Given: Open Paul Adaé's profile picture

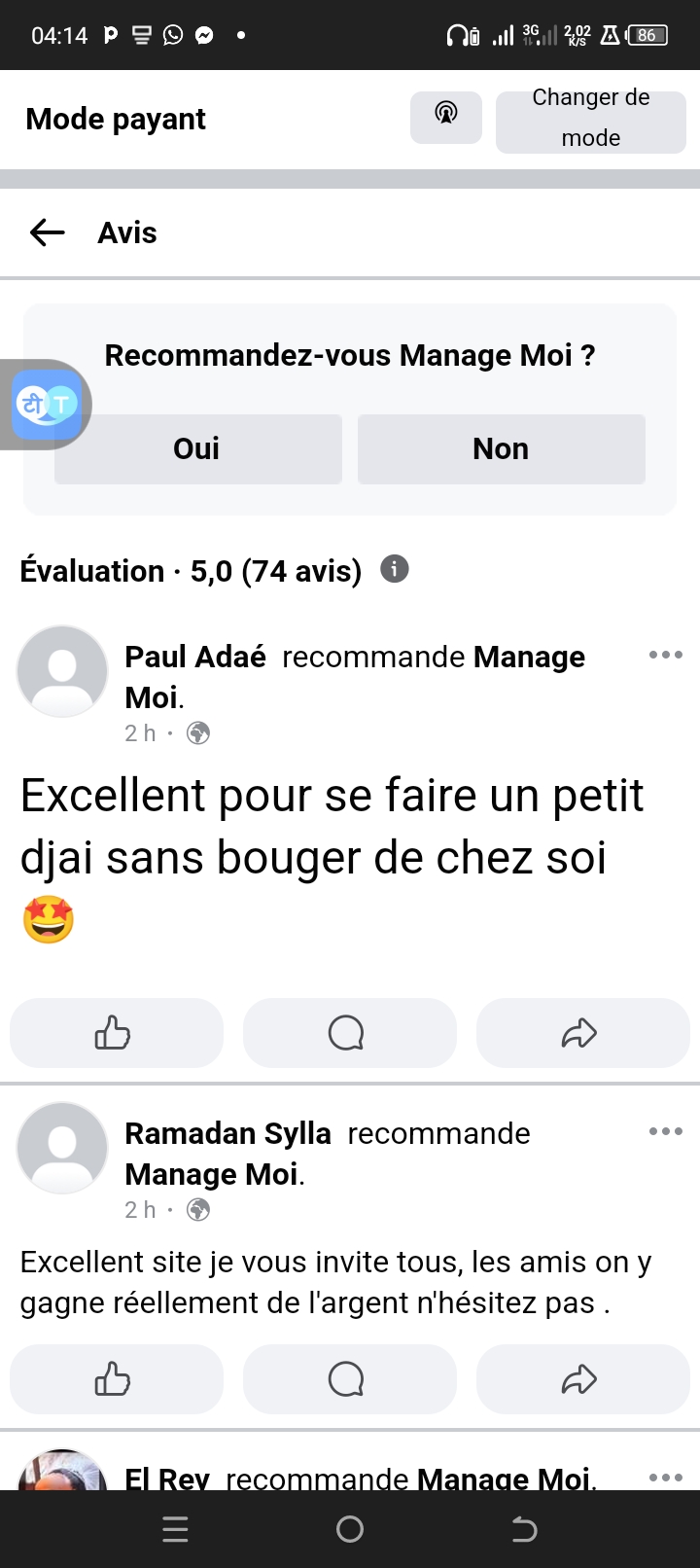Looking at the screenshot, I should coord(62,672).
